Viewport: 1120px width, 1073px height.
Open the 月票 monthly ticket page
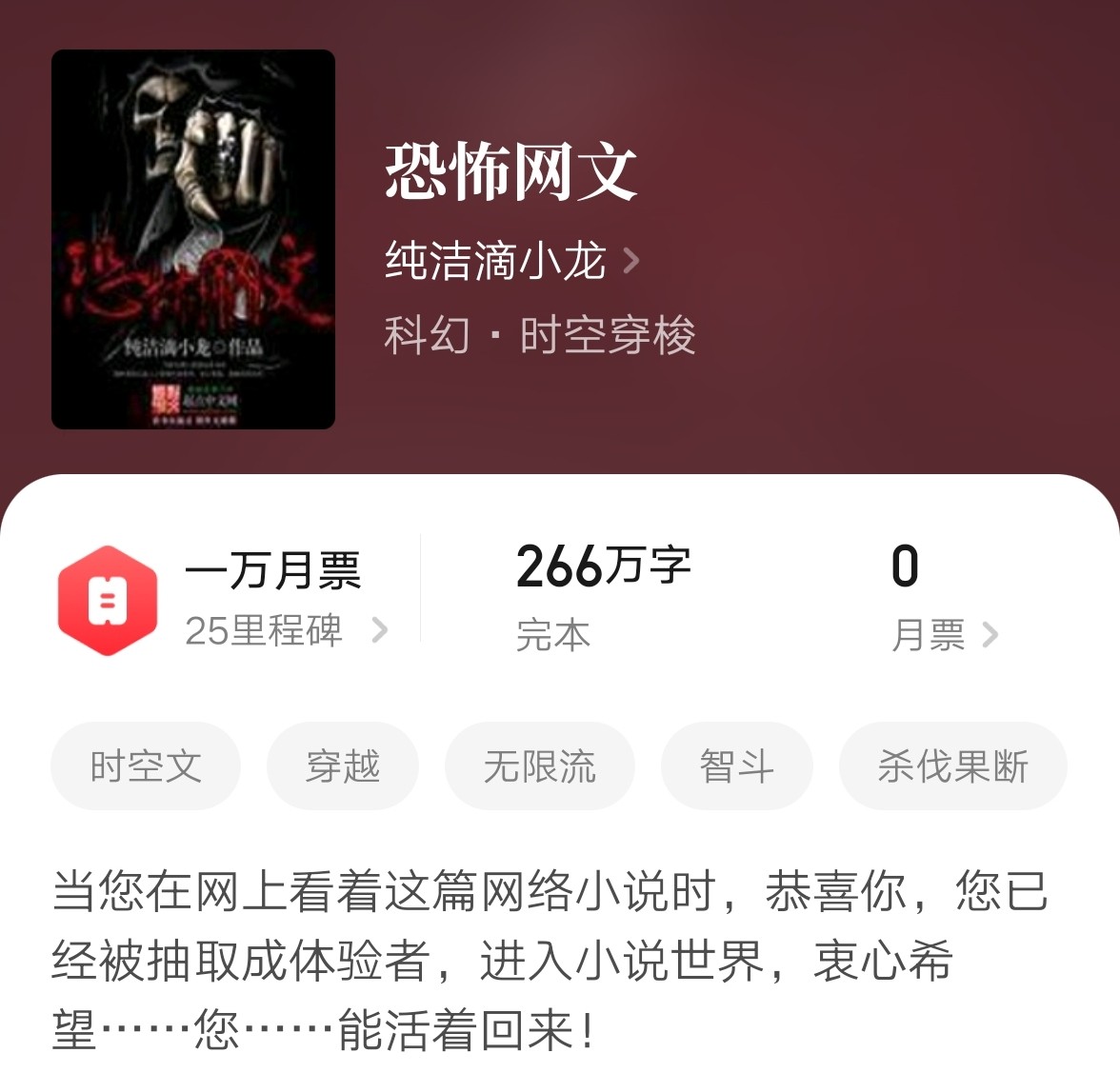point(943,635)
